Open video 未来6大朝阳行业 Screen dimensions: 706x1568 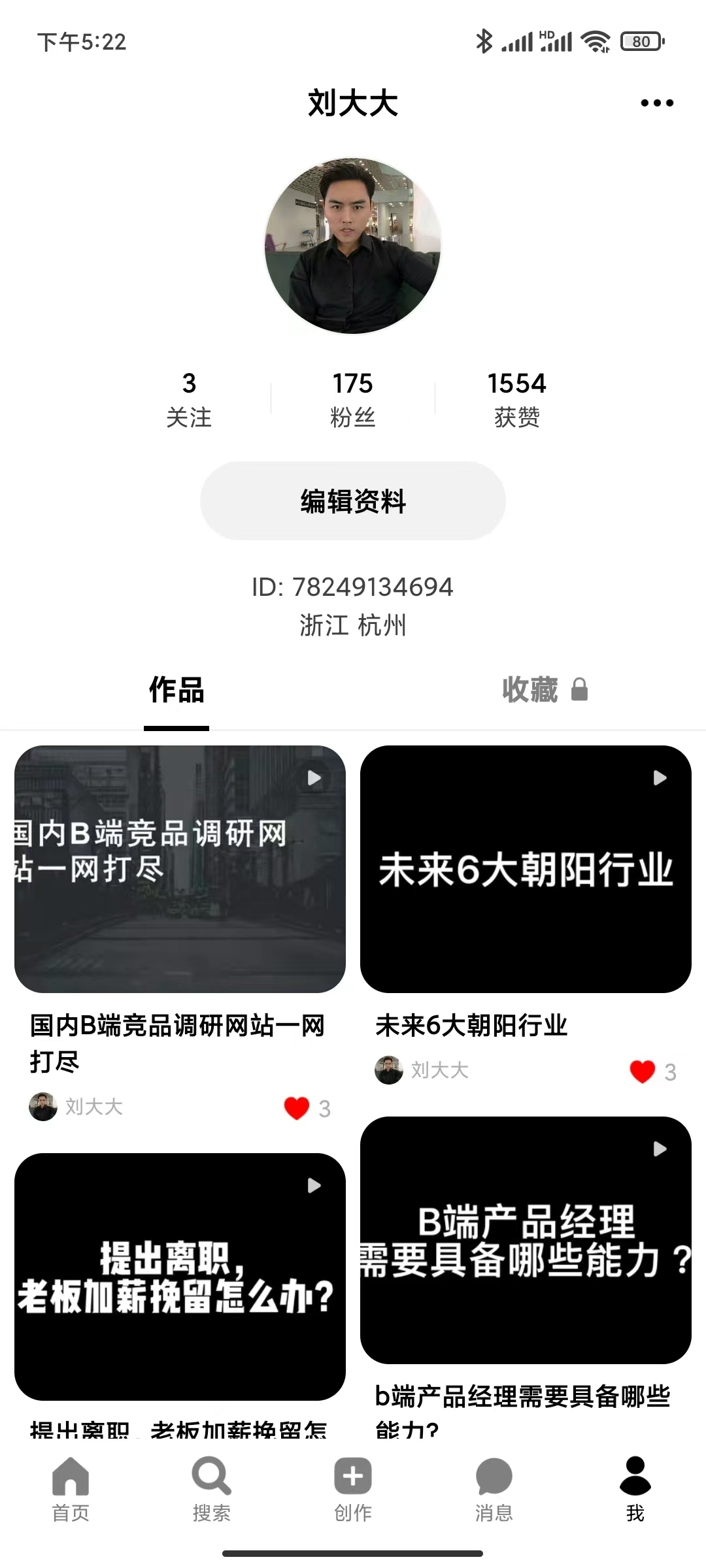pyautogui.click(x=526, y=869)
